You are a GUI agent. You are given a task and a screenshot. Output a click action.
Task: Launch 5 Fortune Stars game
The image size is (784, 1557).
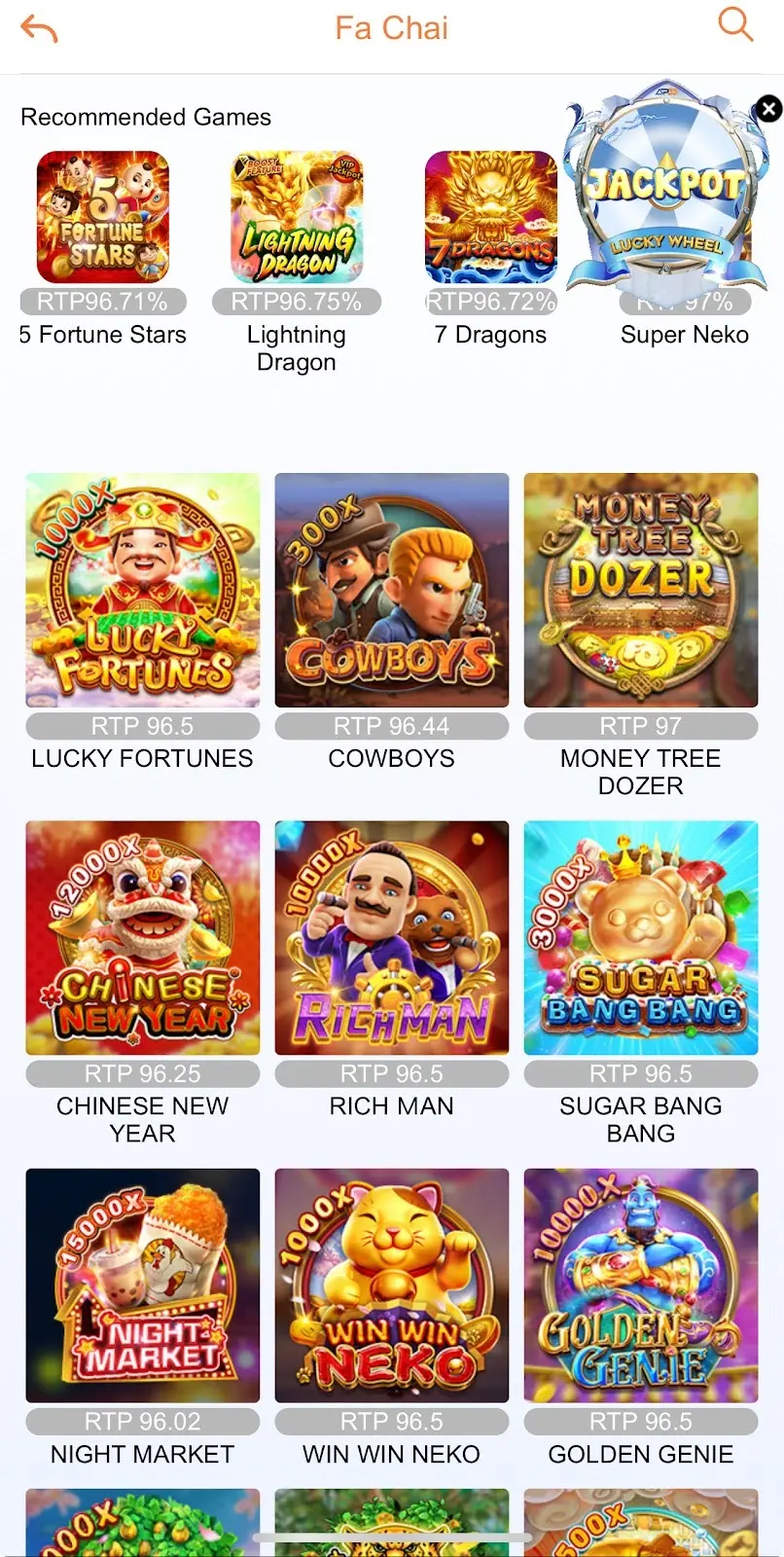[103, 217]
